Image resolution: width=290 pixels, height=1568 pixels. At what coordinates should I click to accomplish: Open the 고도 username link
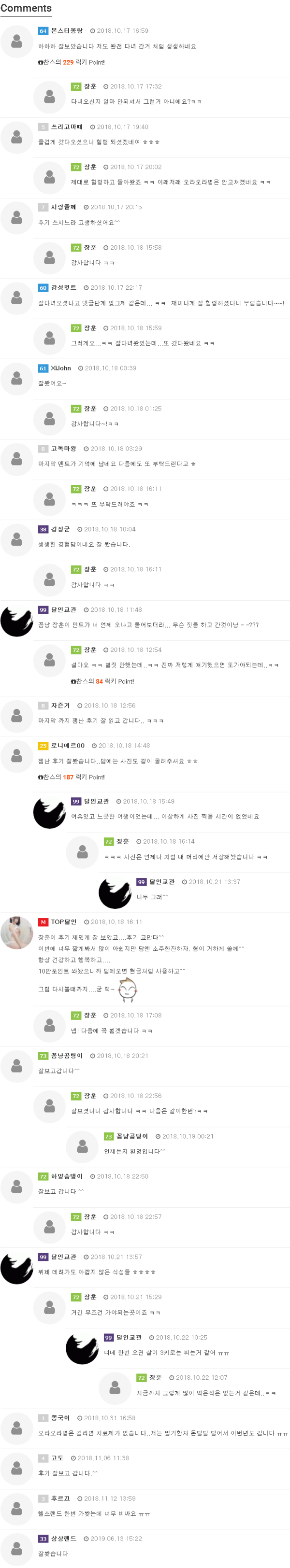57,1458
